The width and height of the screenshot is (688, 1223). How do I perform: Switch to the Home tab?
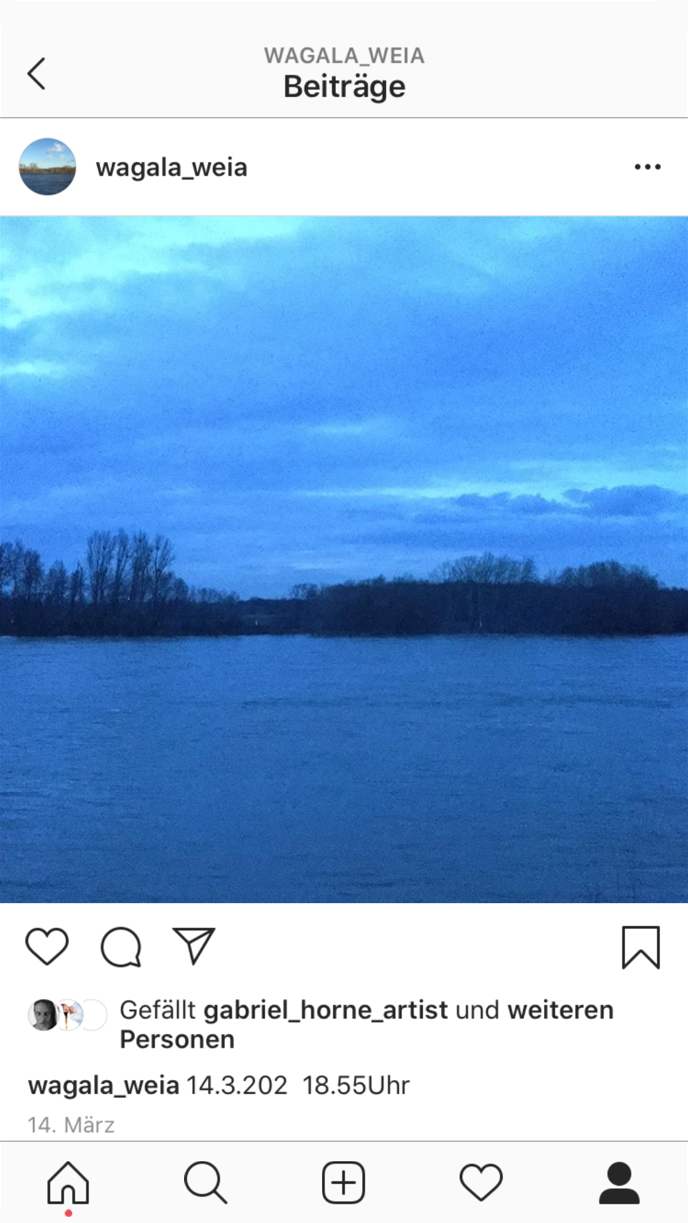tap(68, 1184)
